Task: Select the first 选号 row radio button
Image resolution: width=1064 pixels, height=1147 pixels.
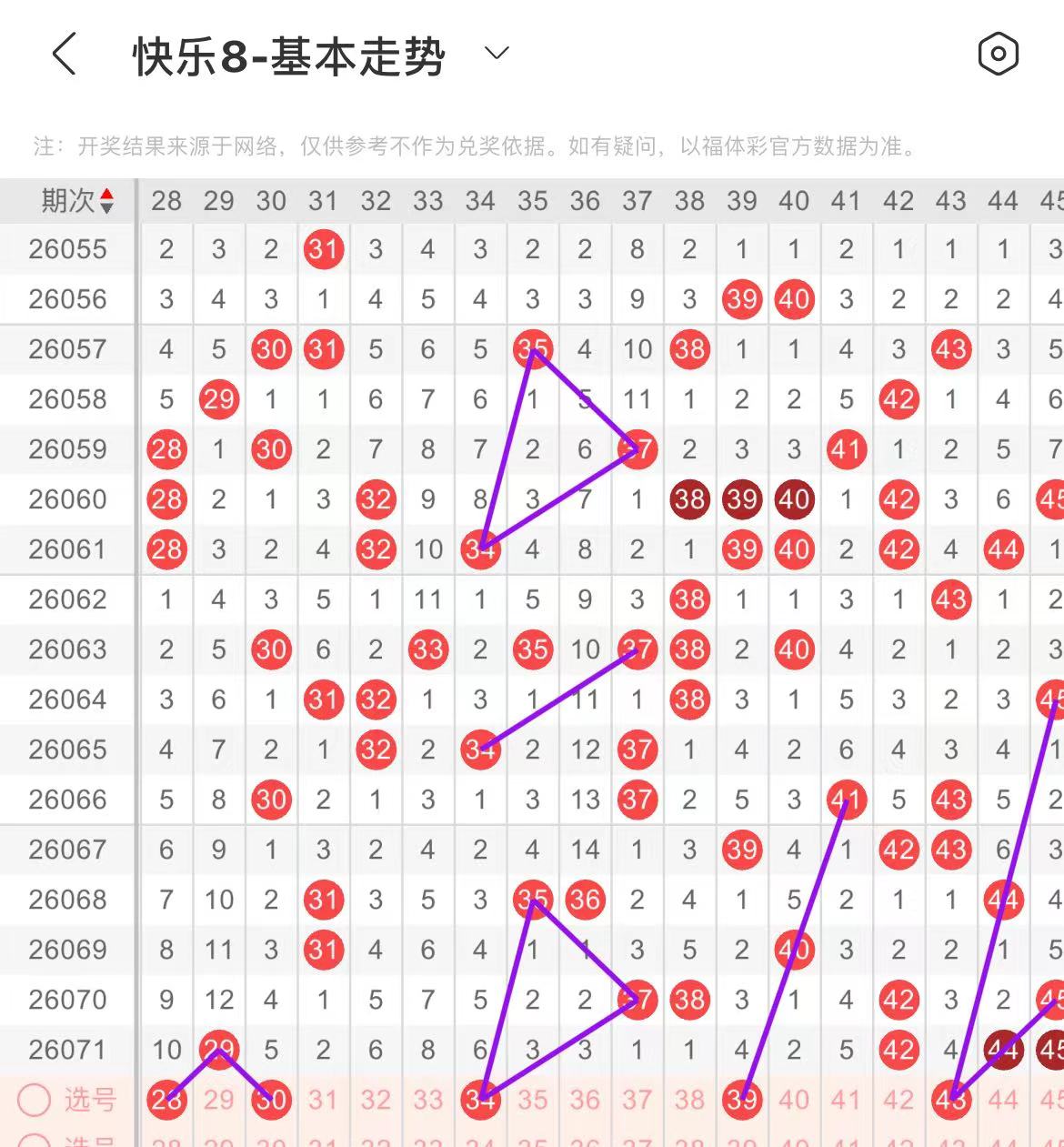Action: pos(34,1101)
